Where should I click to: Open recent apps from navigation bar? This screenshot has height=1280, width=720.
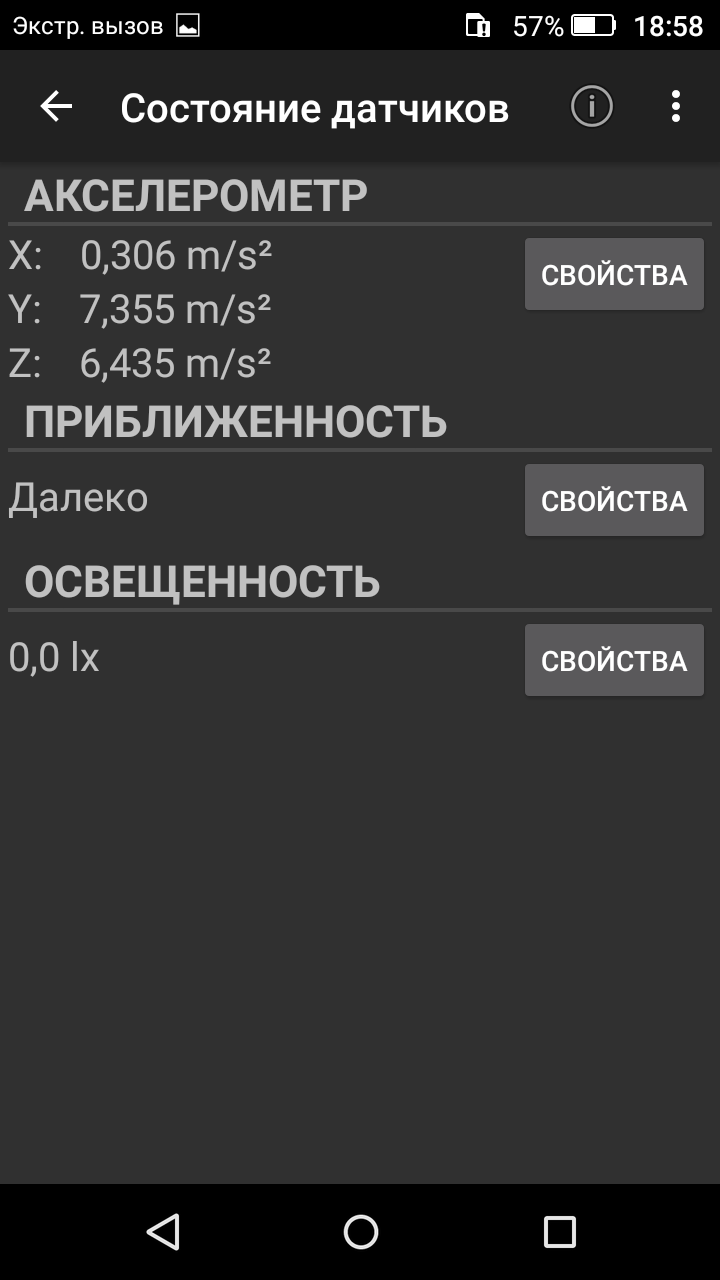click(560, 1231)
